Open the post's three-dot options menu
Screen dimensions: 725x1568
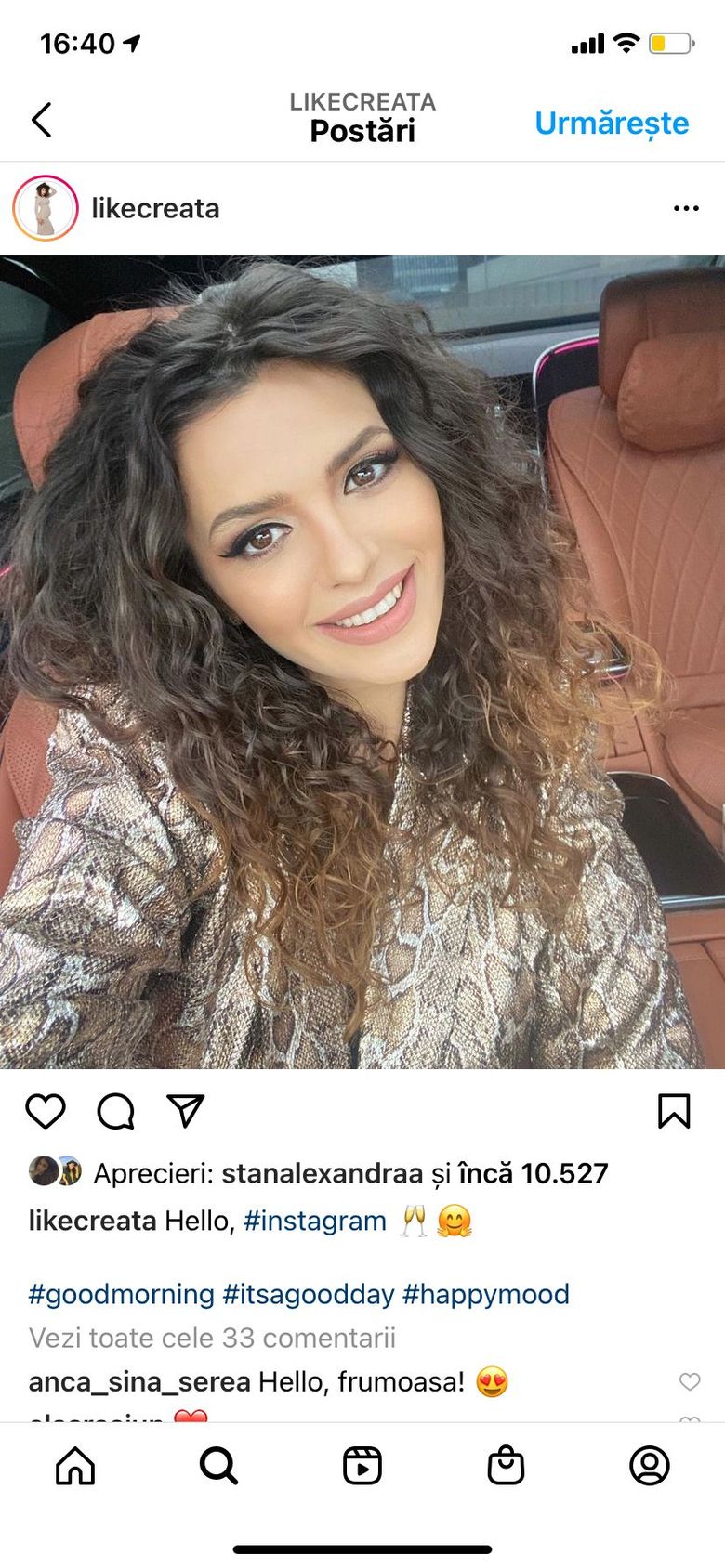(x=686, y=208)
